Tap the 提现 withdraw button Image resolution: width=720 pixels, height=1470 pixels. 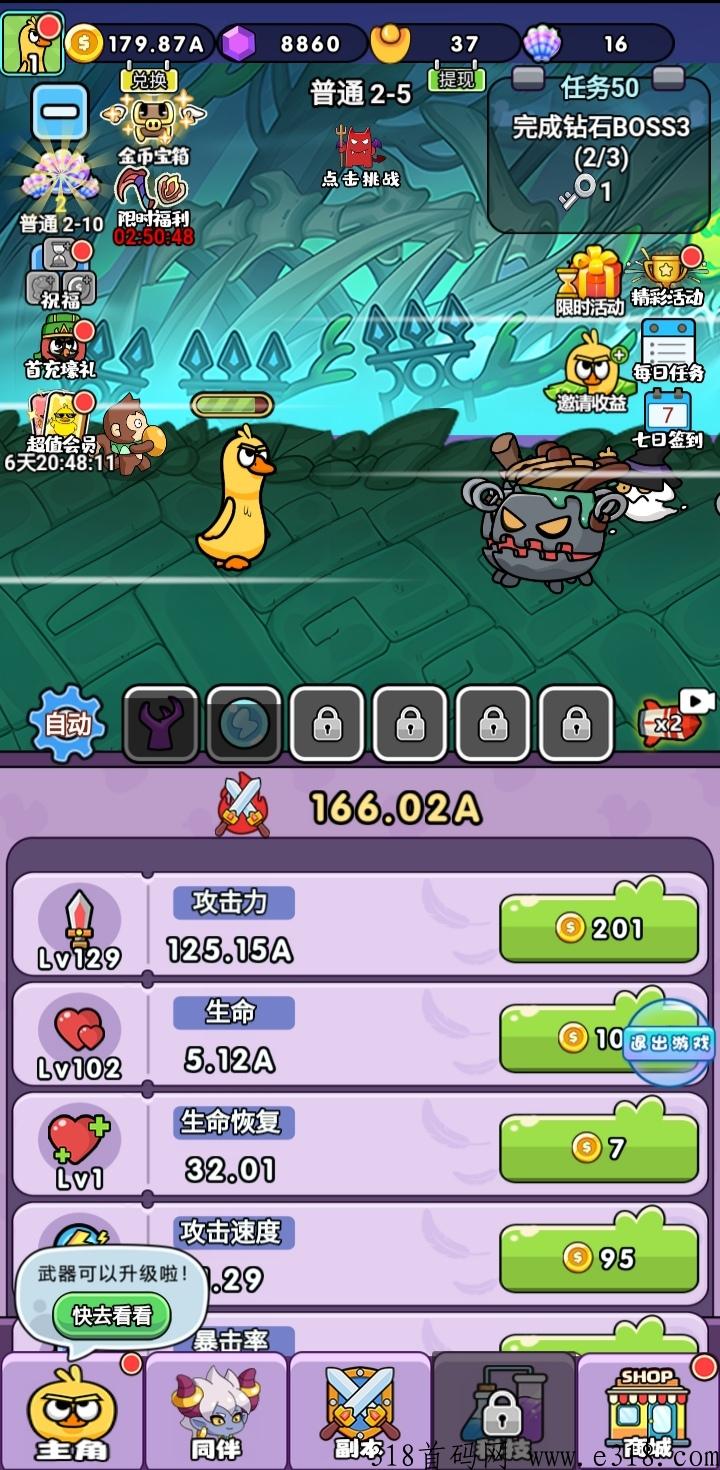click(x=456, y=79)
